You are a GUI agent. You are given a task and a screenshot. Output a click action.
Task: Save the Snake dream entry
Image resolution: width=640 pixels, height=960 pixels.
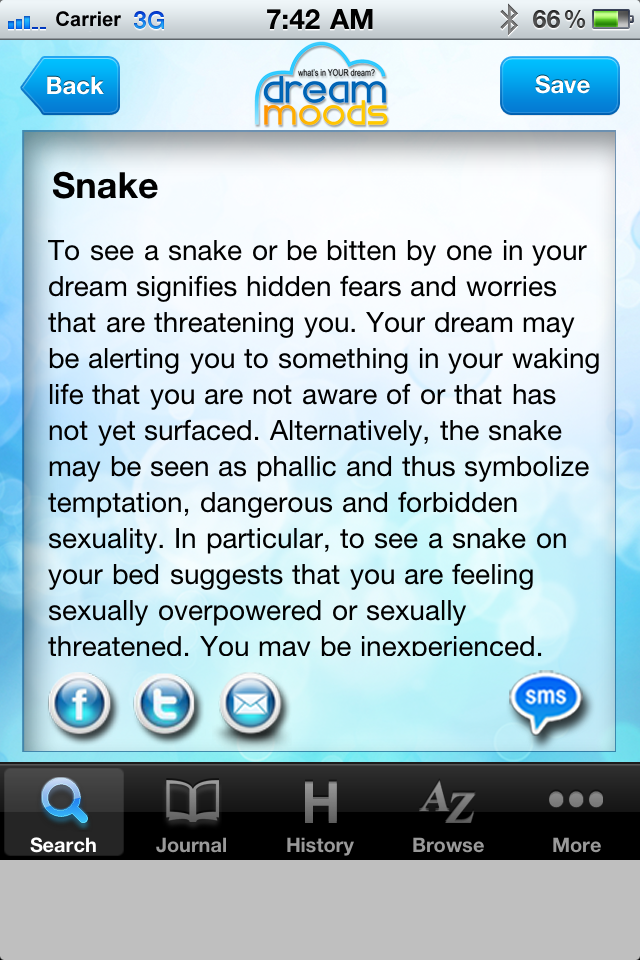click(560, 86)
